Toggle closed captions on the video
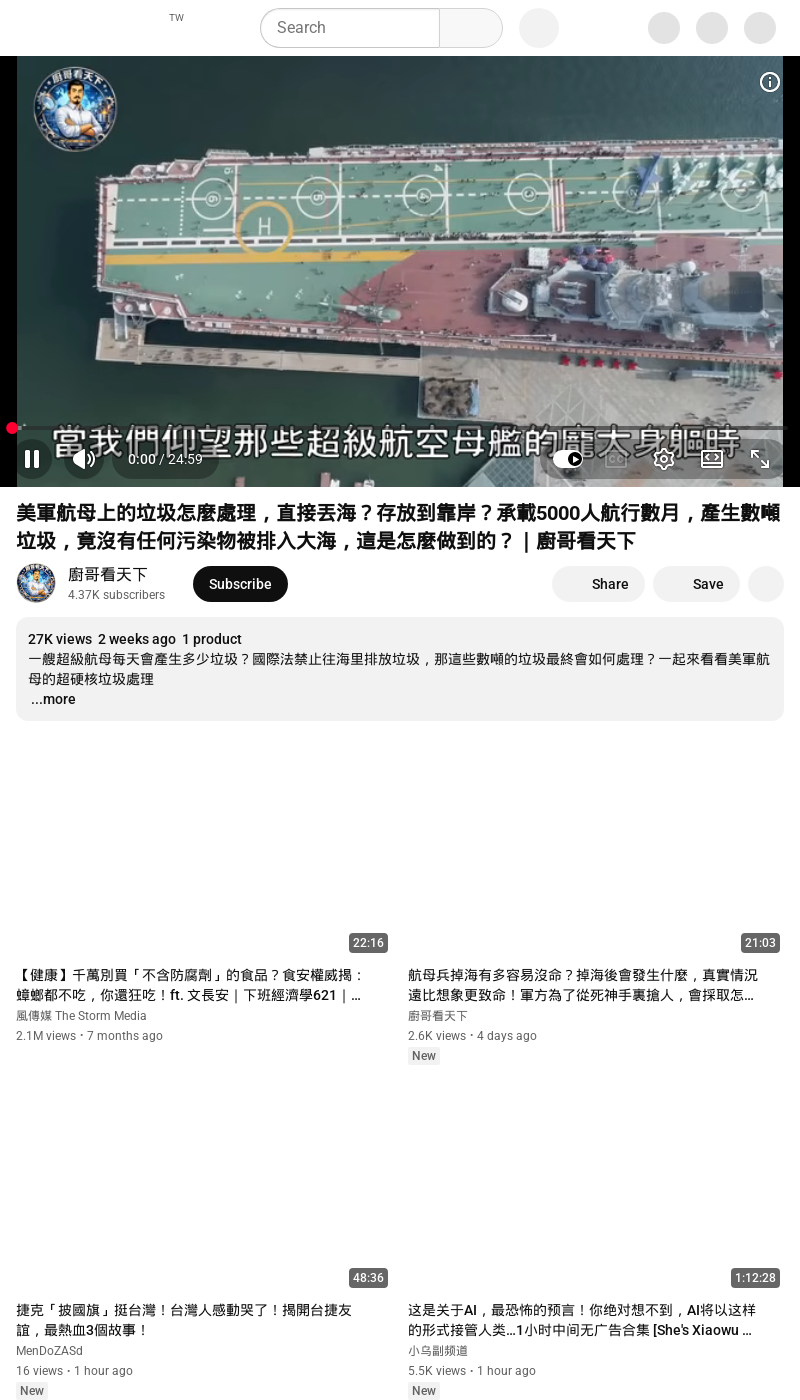The width and height of the screenshot is (800, 1400). pos(616,459)
